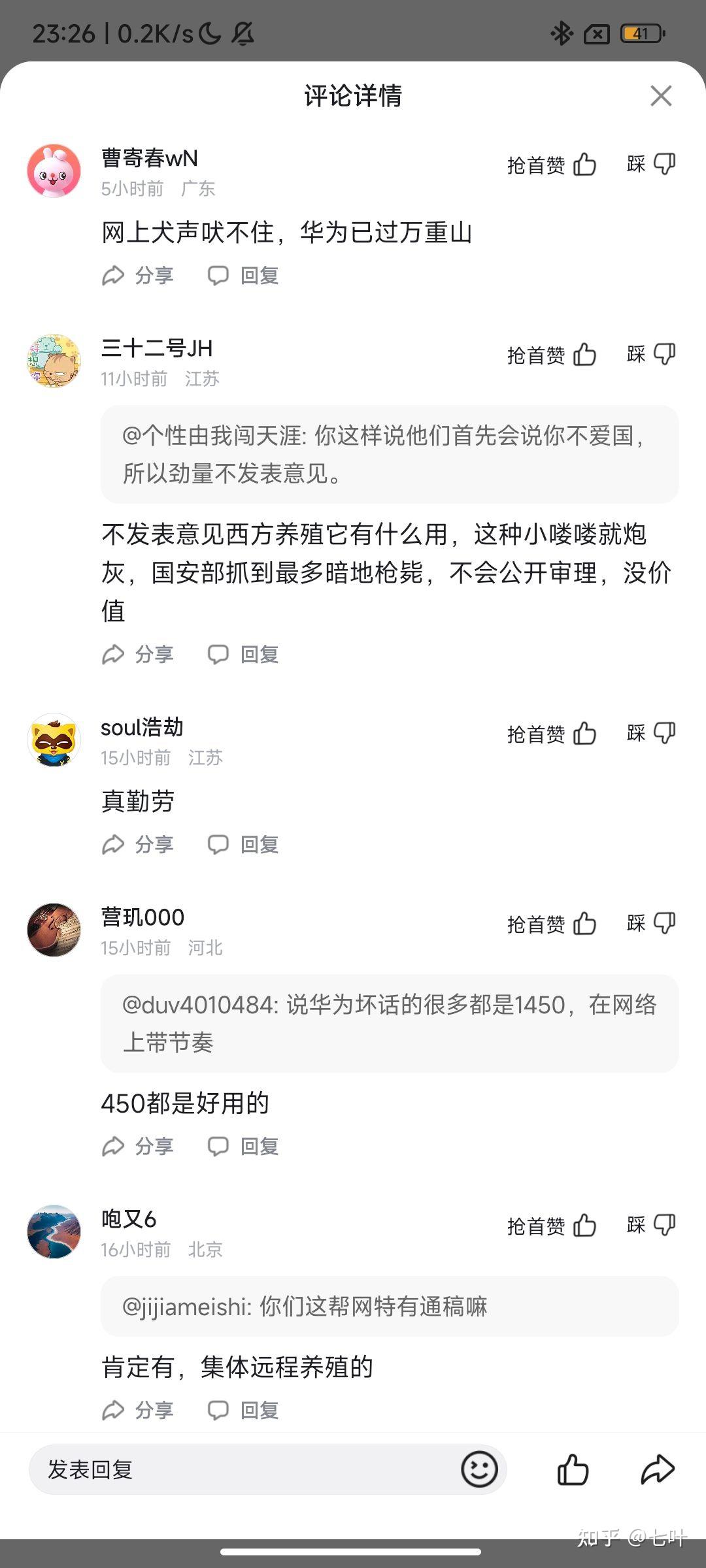706x1568 pixels.
Task: Share 曹寄春wN's comment
Action: pos(138,276)
